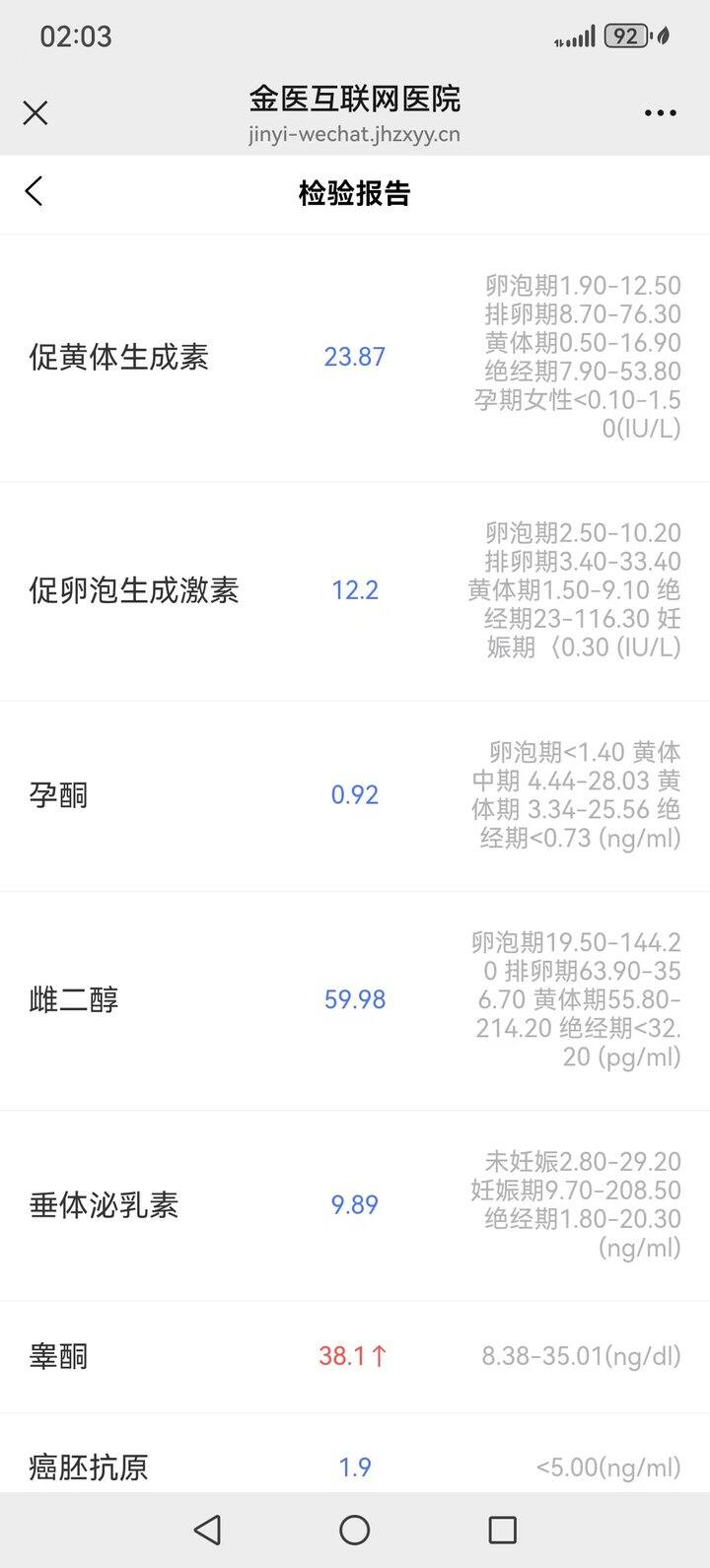The image size is (710, 1568).
Task: Tap the 癌胚抗原 result 1.9
Action: click(x=355, y=1466)
